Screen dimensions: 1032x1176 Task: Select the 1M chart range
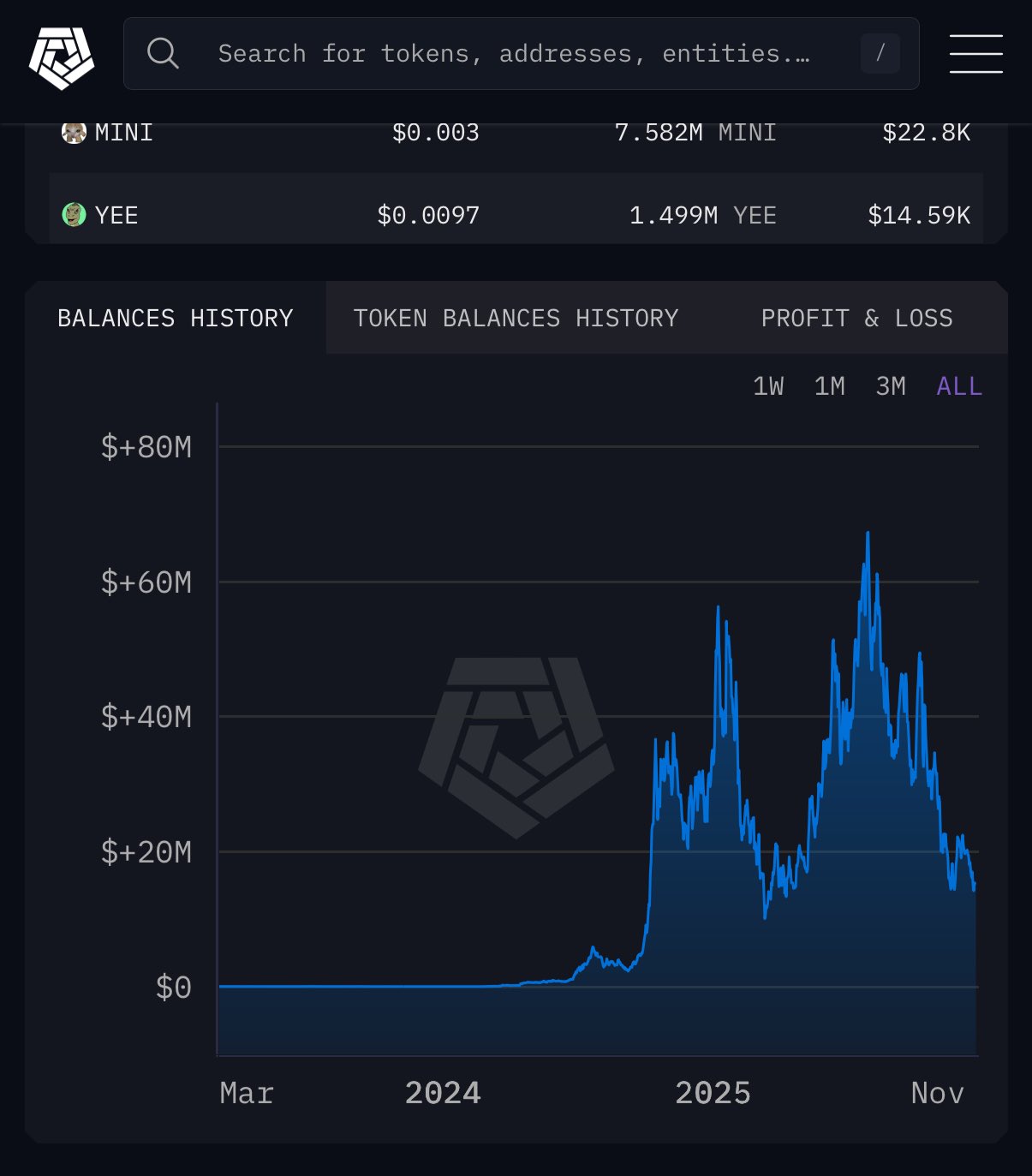[829, 387]
